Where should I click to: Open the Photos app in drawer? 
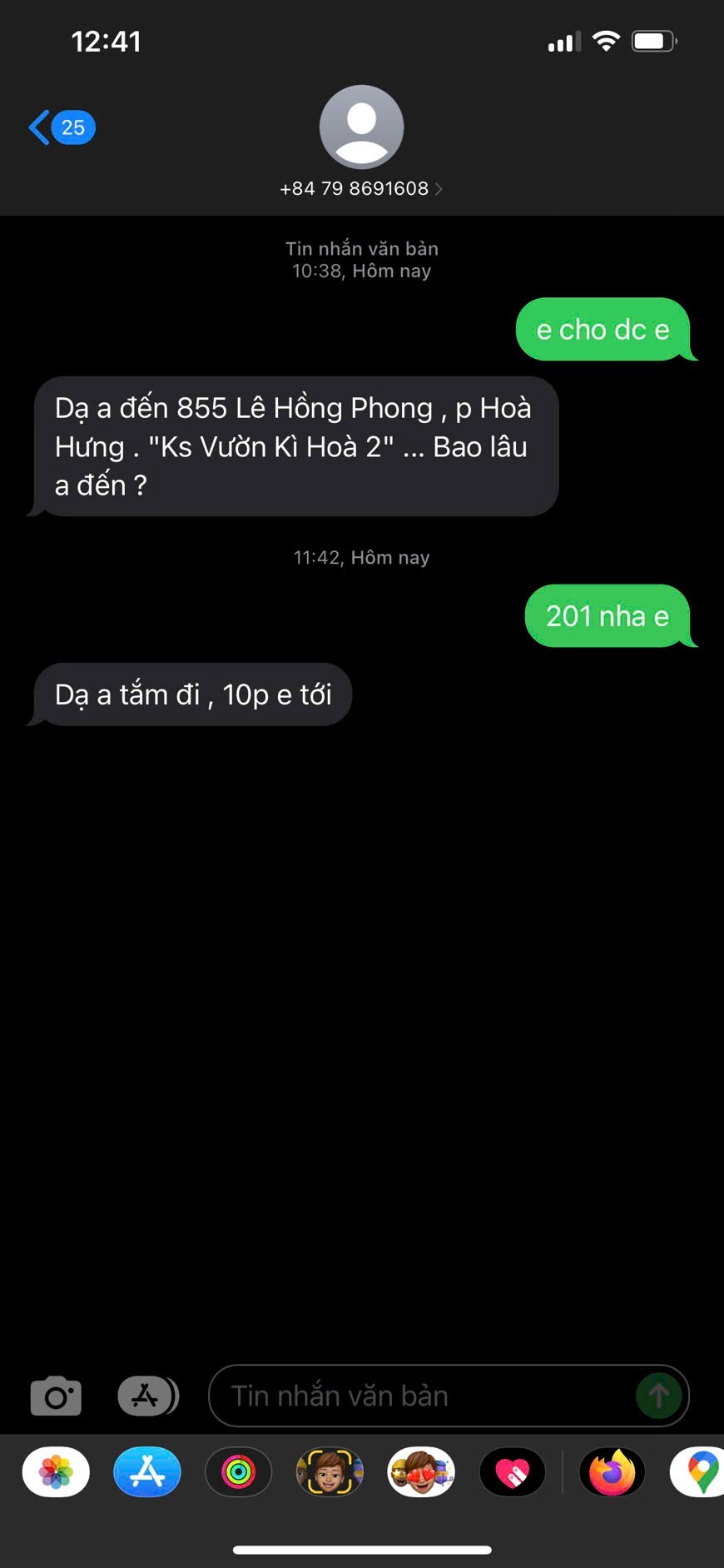click(56, 1472)
